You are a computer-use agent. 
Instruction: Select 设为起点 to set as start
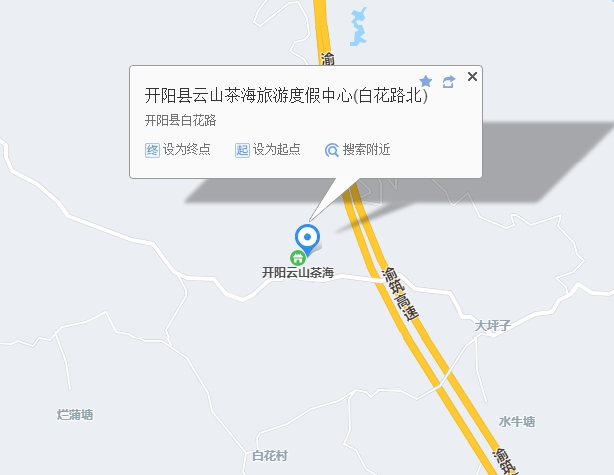[267, 150]
